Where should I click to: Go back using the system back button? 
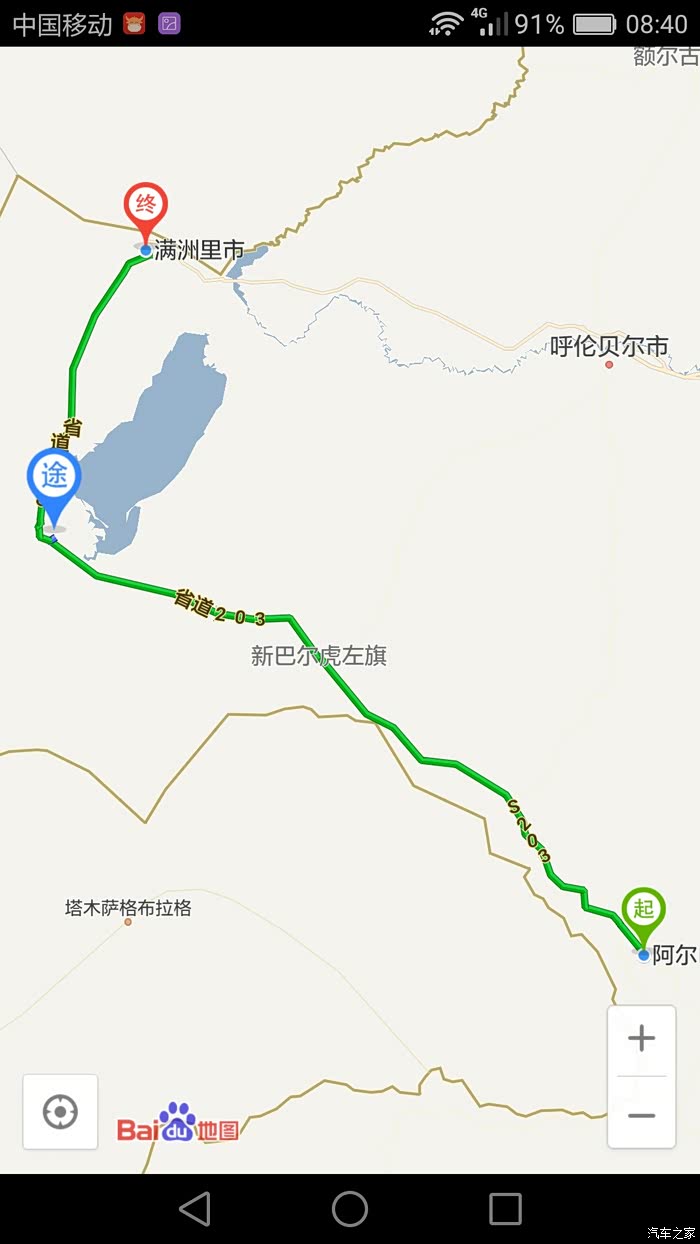(x=195, y=1209)
